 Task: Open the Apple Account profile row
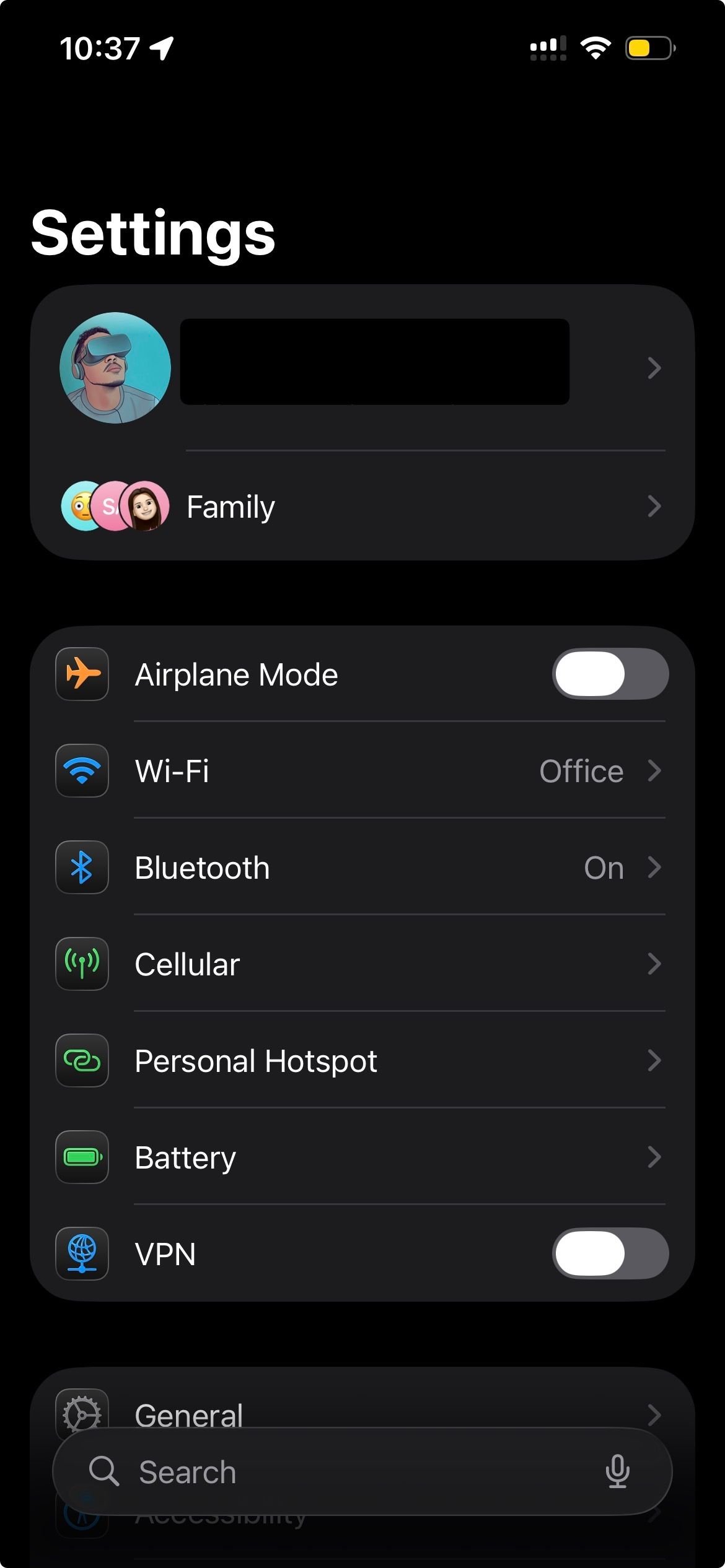click(x=362, y=367)
